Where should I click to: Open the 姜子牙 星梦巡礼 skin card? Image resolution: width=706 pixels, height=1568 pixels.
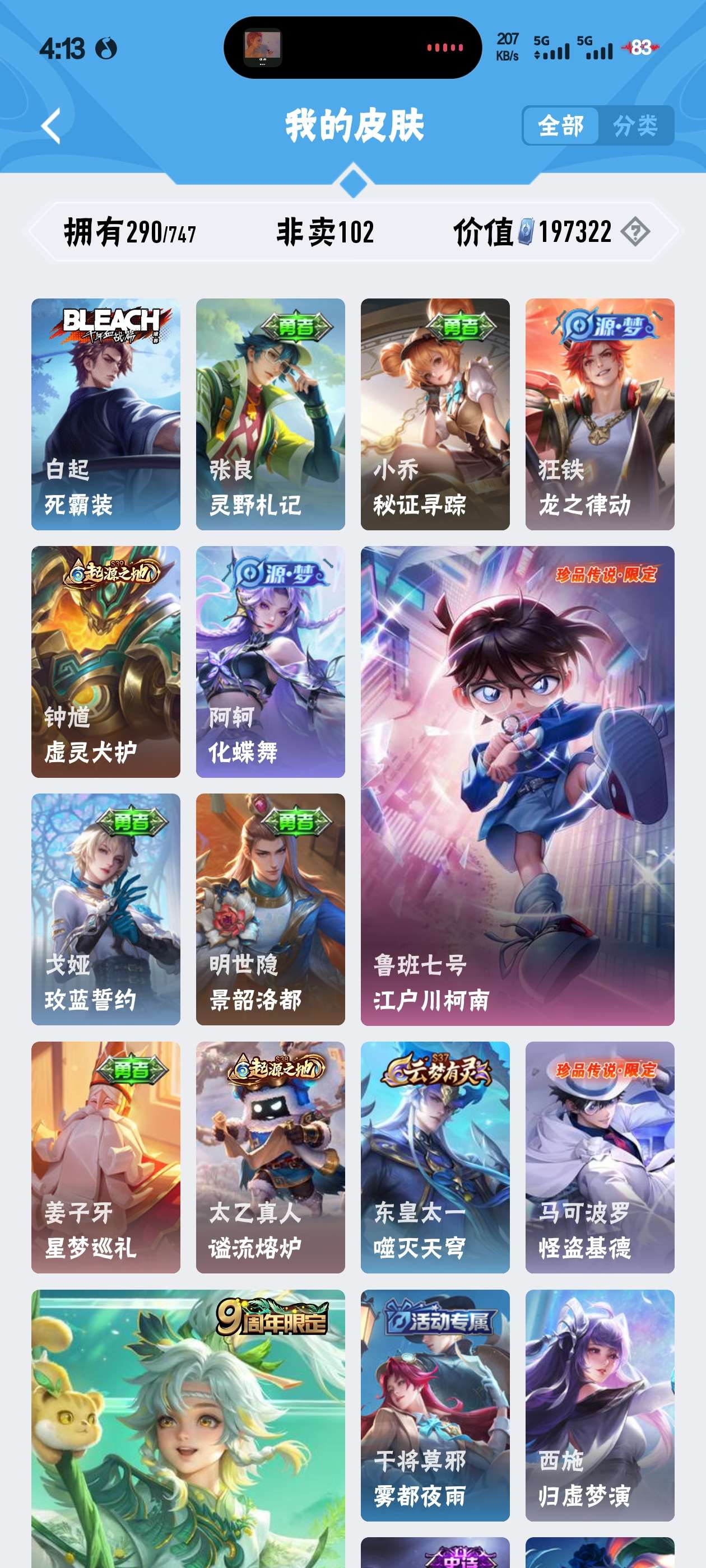click(x=105, y=1157)
